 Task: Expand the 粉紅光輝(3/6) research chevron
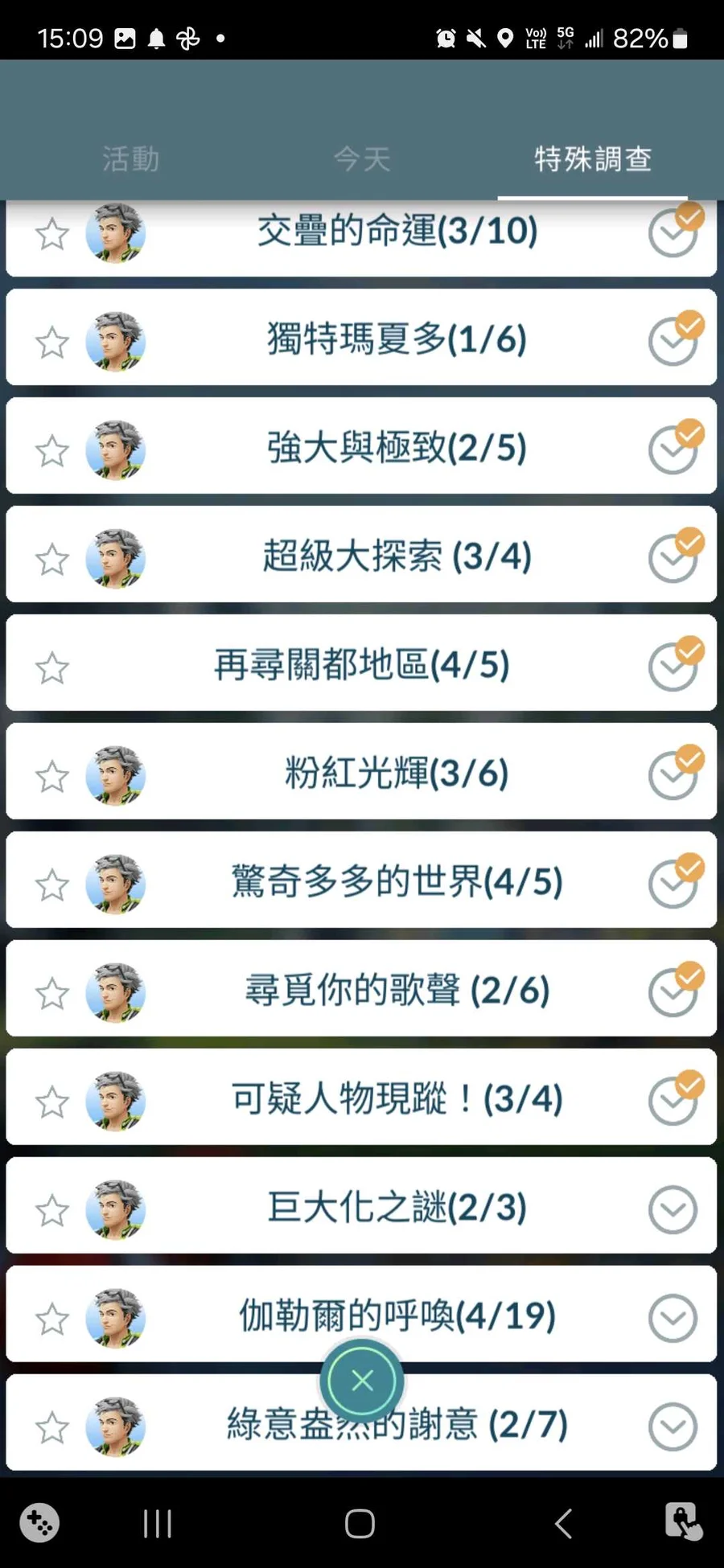[673, 776]
